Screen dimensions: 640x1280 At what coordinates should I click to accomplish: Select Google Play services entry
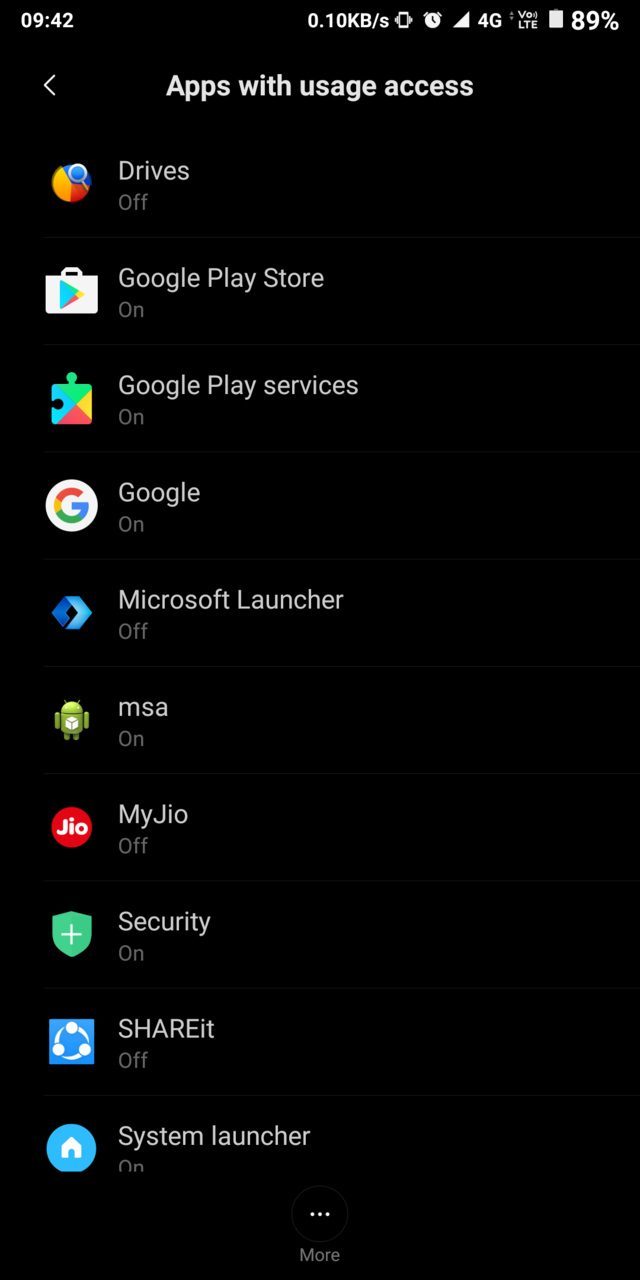click(320, 398)
